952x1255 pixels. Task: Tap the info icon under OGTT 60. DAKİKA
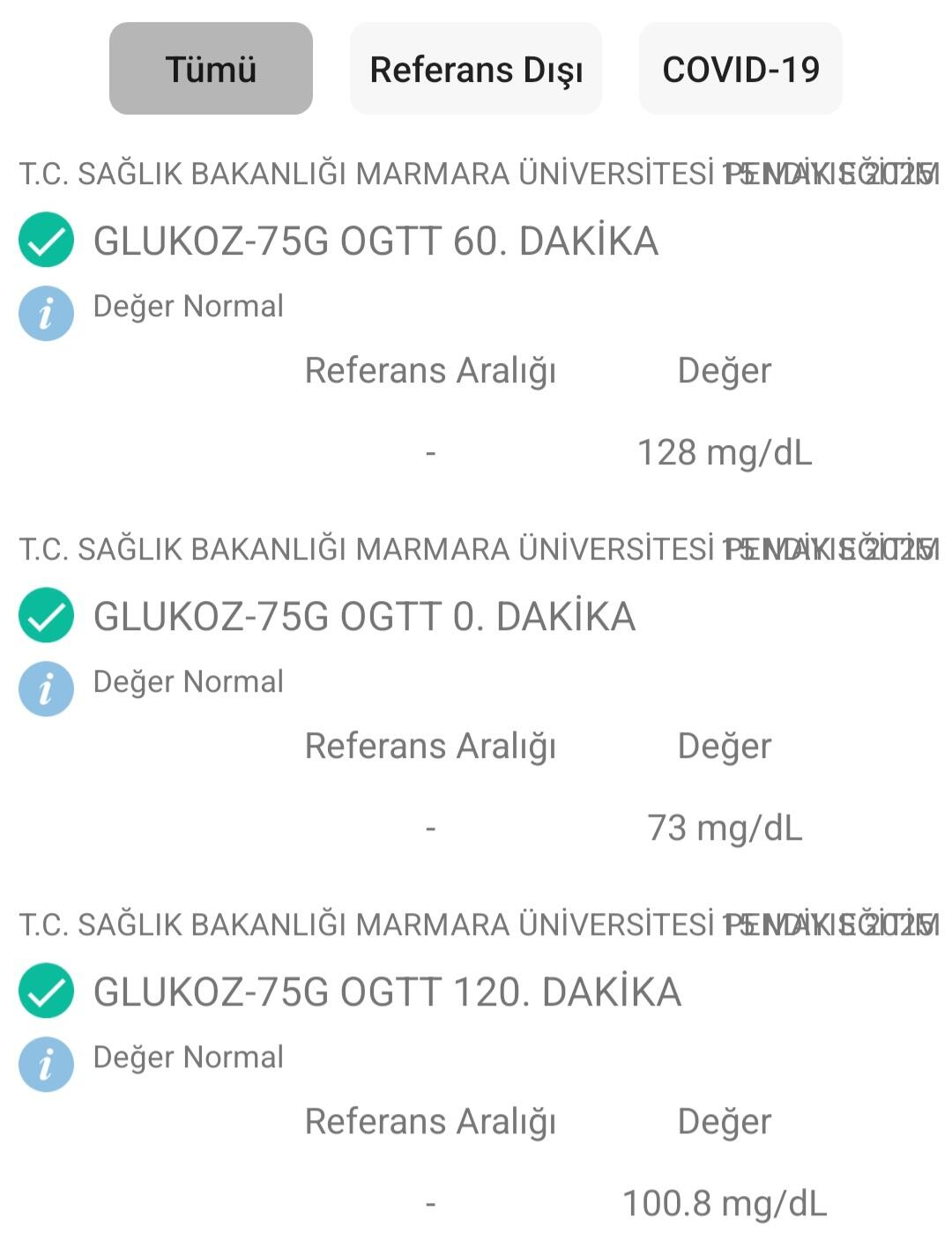[46, 313]
